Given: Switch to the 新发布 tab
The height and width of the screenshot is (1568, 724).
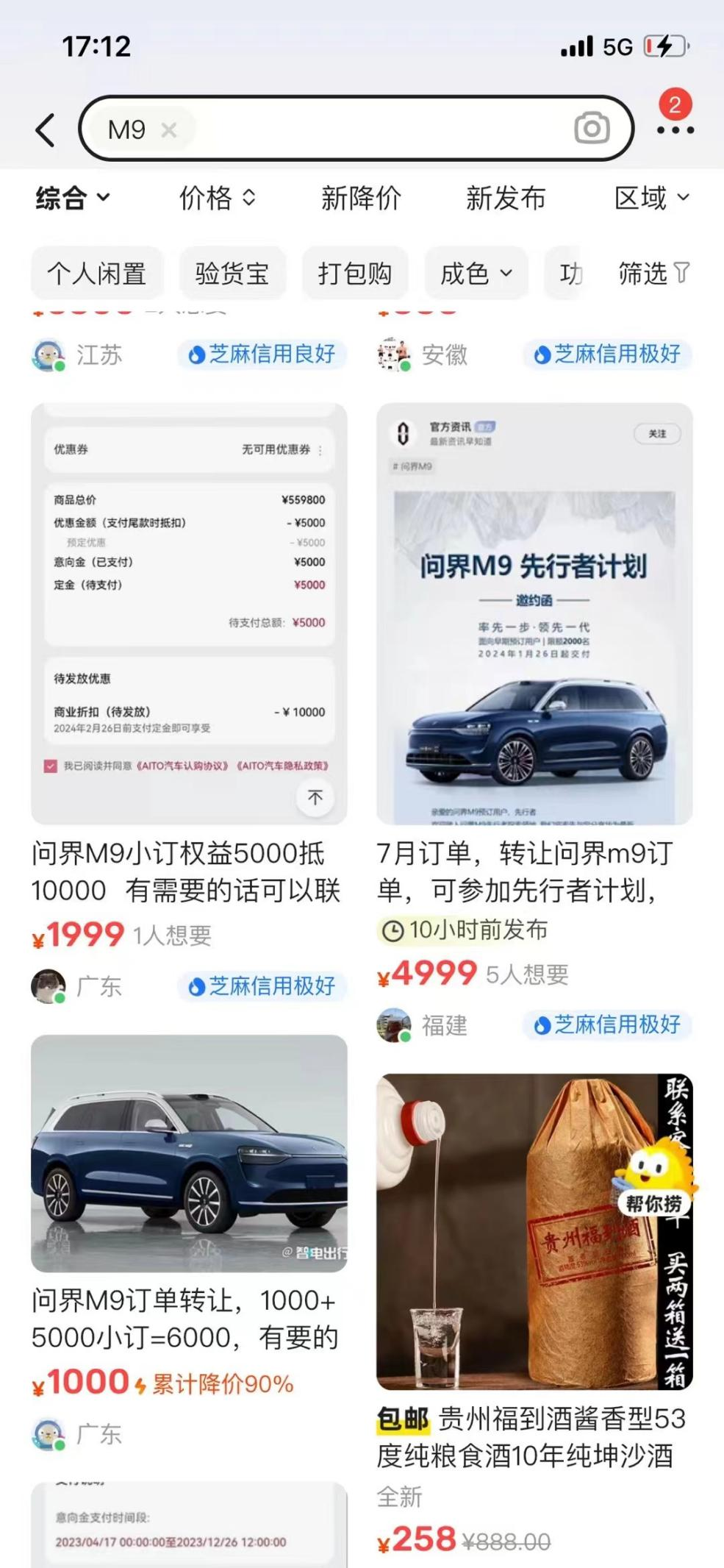Looking at the screenshot, I should (506, 198).
